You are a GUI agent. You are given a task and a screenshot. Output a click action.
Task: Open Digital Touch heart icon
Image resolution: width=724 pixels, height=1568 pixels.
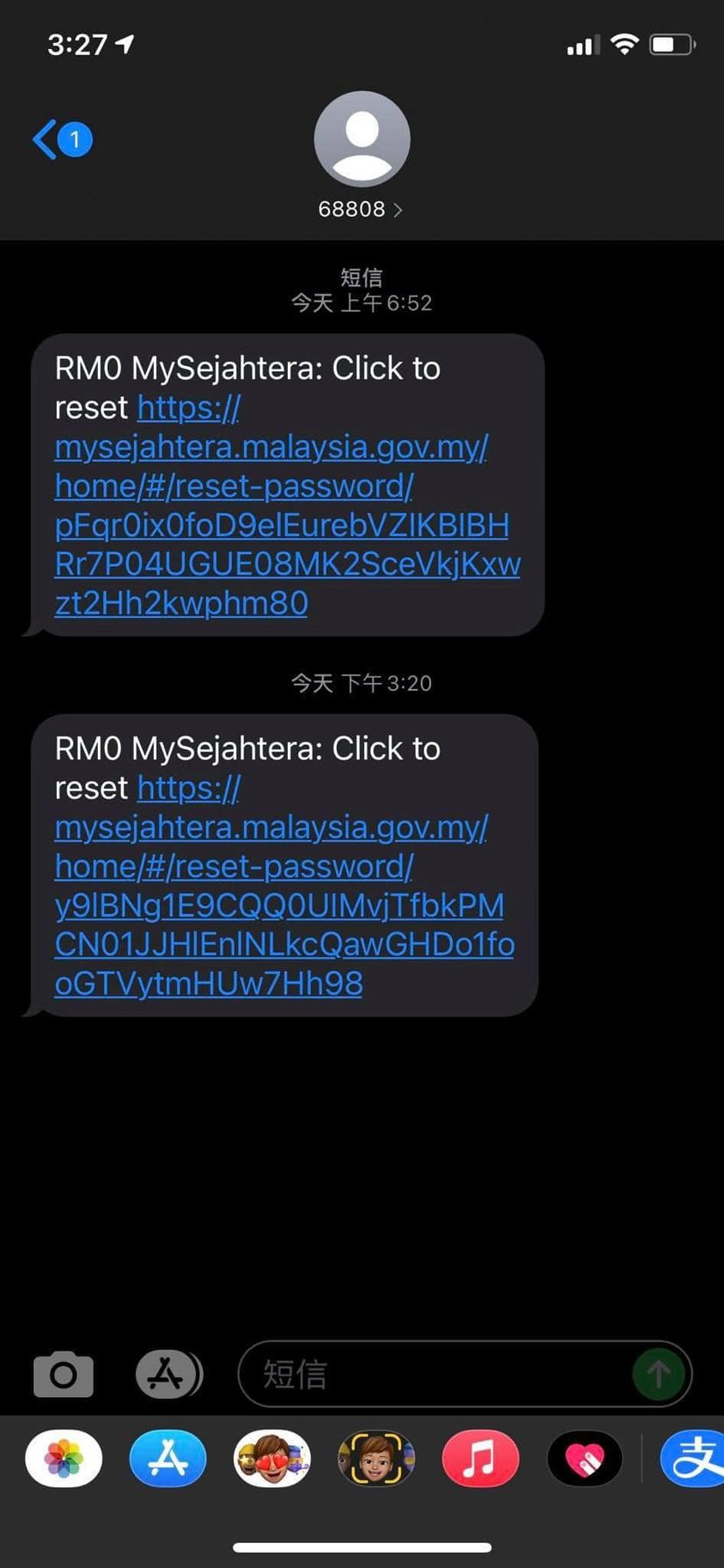[585, 1458]
